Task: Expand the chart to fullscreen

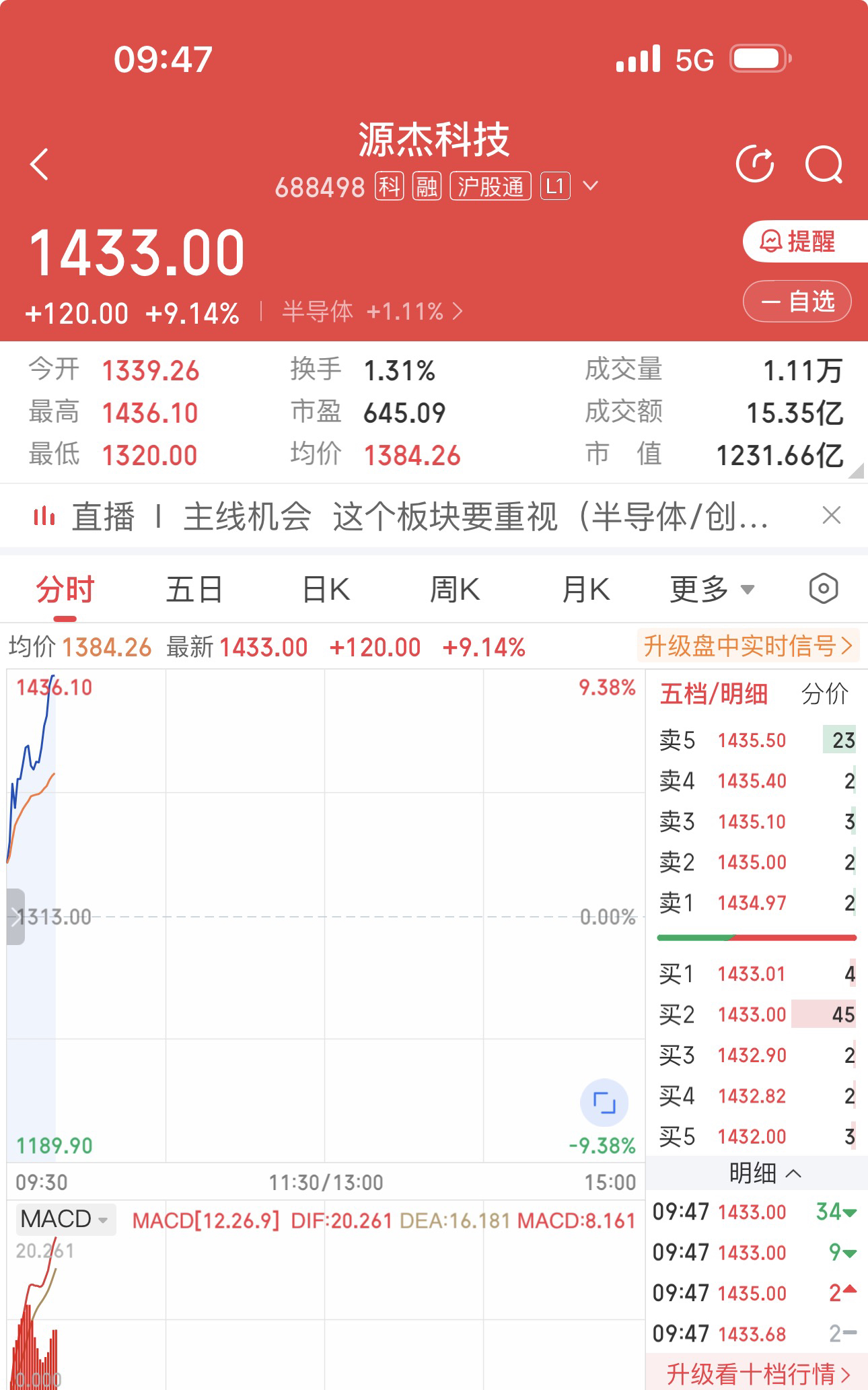Action: tap(604, 1103)
